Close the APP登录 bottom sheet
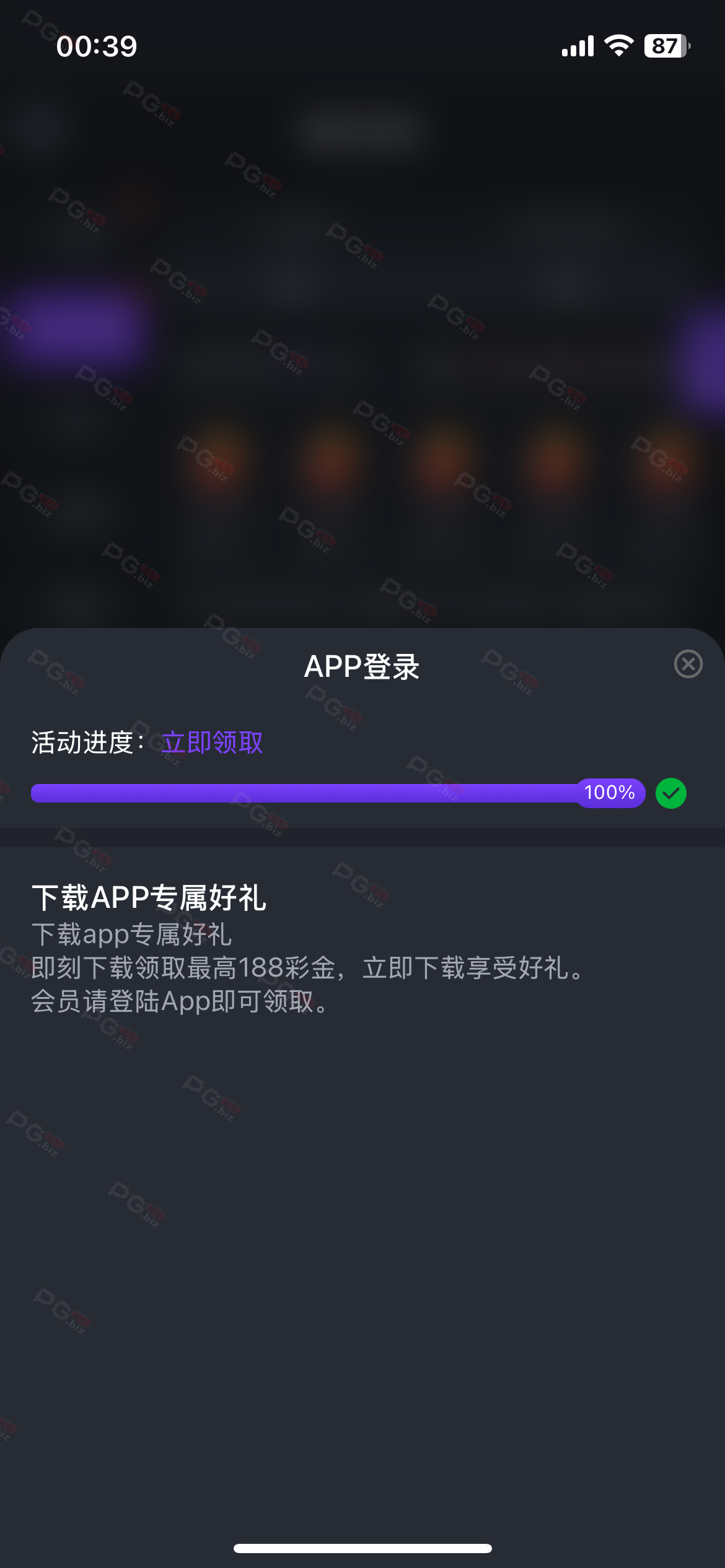Image resolution: width=725 pixels, height=1568 pixels. pyautogui.click(x=688, y=664)
